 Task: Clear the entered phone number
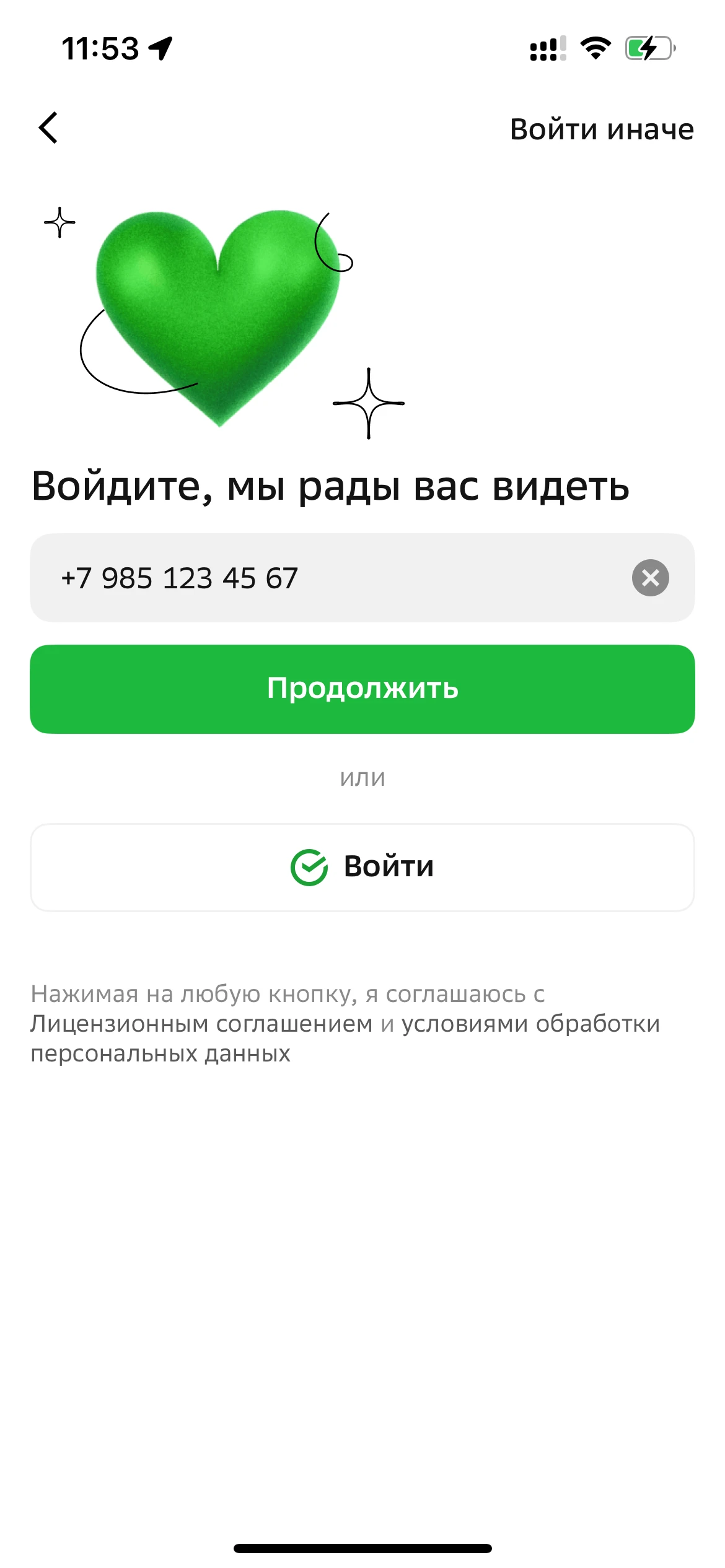650,578
